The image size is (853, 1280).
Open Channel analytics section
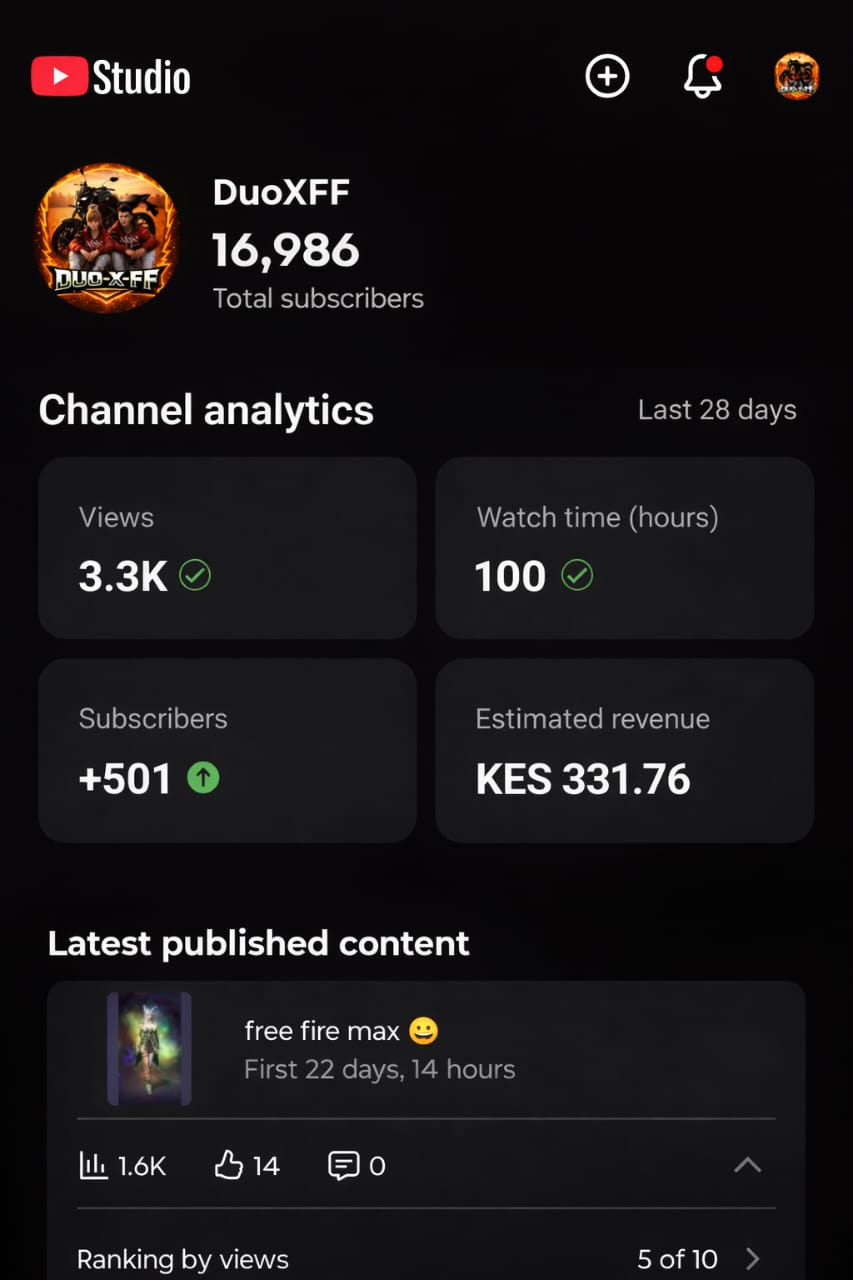[x=206, y=410]
